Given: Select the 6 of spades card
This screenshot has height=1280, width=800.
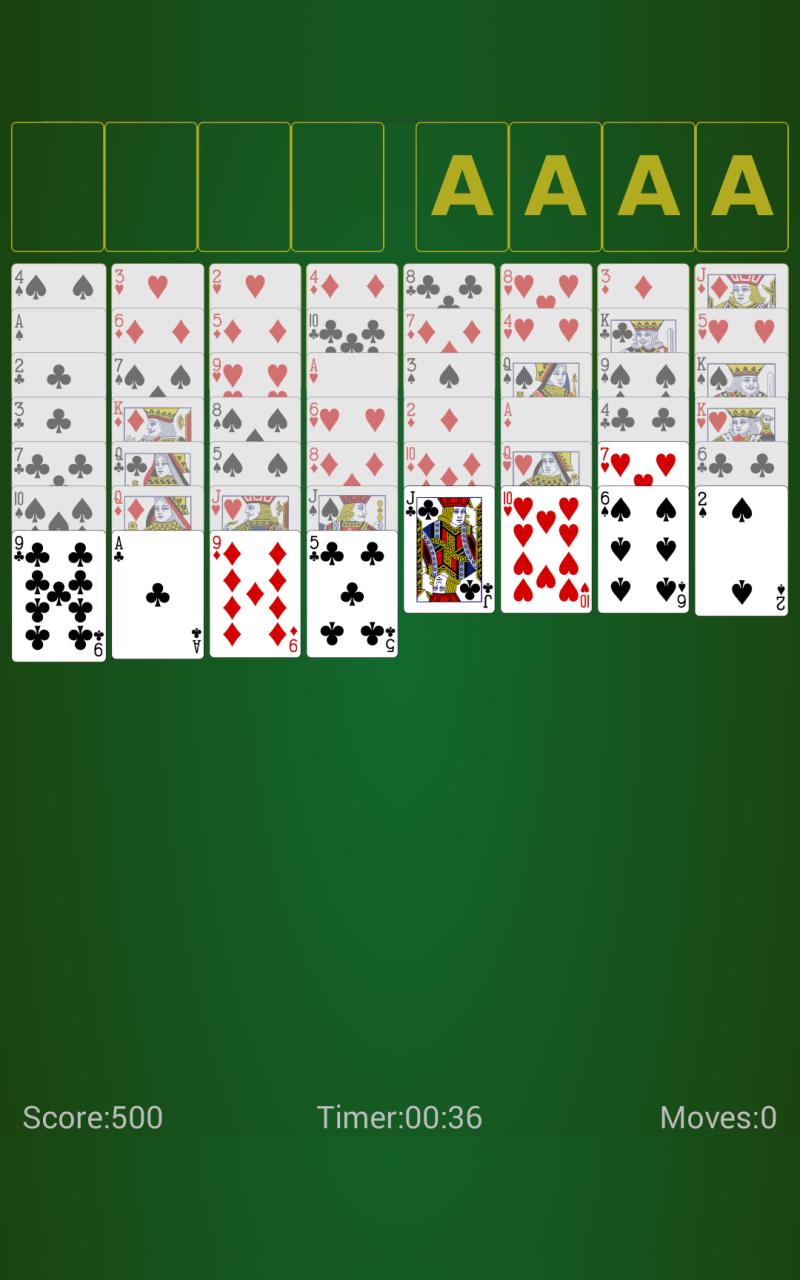Looking at the screenshot, I should (643, 549).
